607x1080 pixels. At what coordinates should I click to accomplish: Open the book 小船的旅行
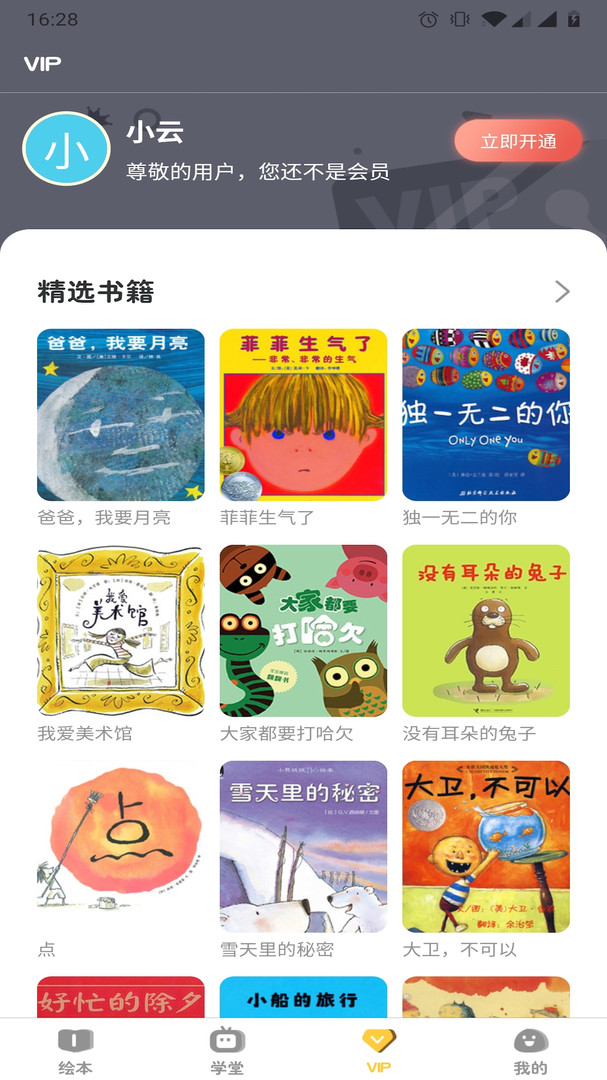(303, 997)
